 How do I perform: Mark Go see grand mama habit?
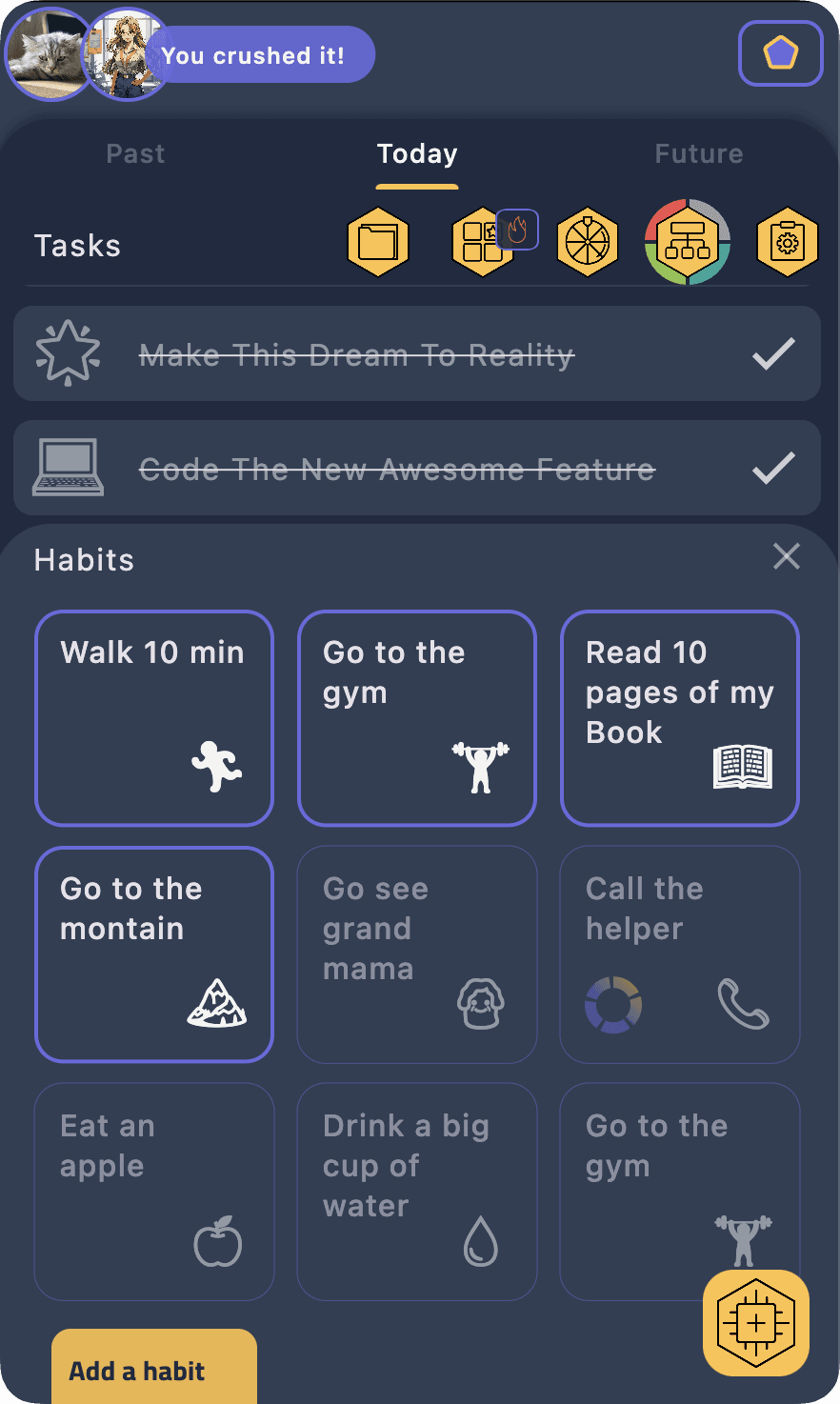click(x=417, y=954)
